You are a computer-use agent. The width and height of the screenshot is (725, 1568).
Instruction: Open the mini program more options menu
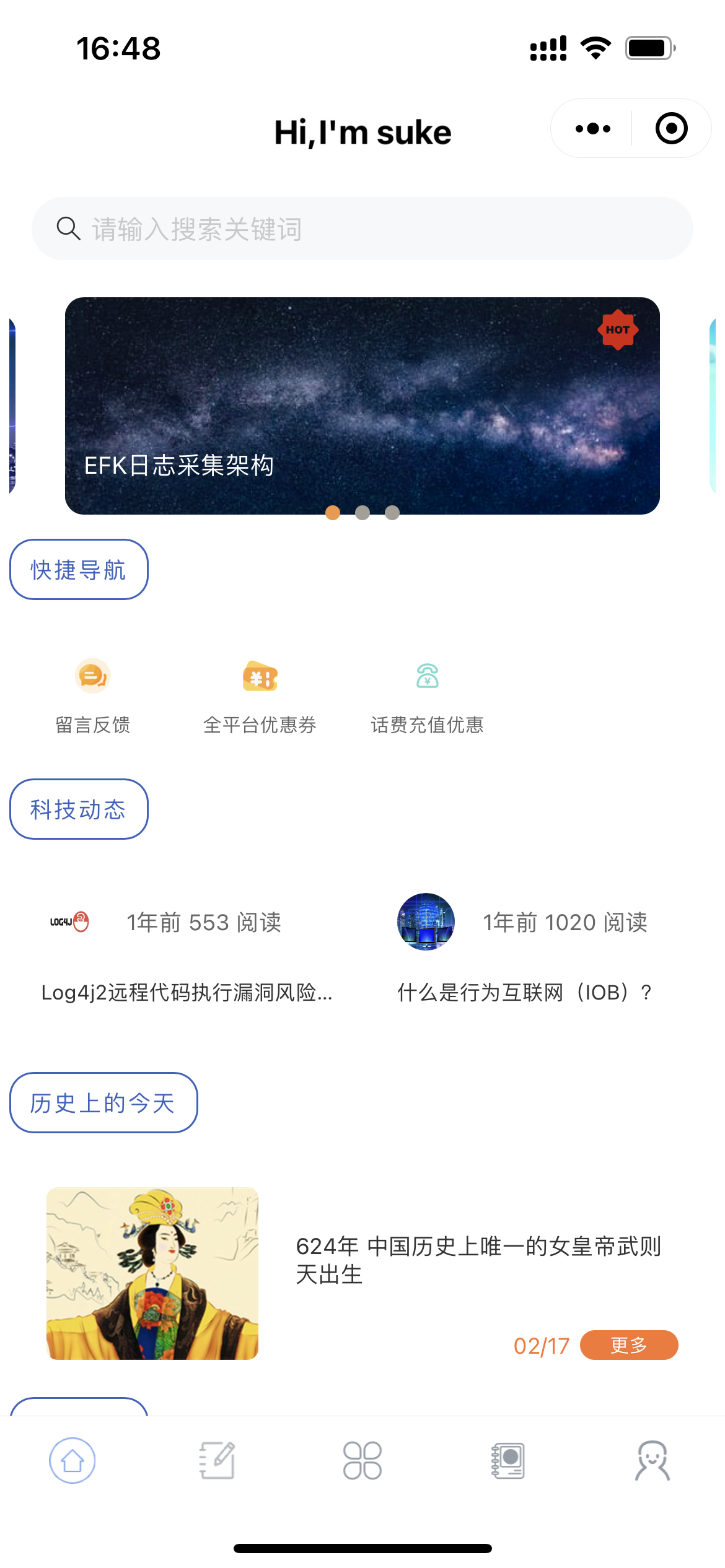592,129
